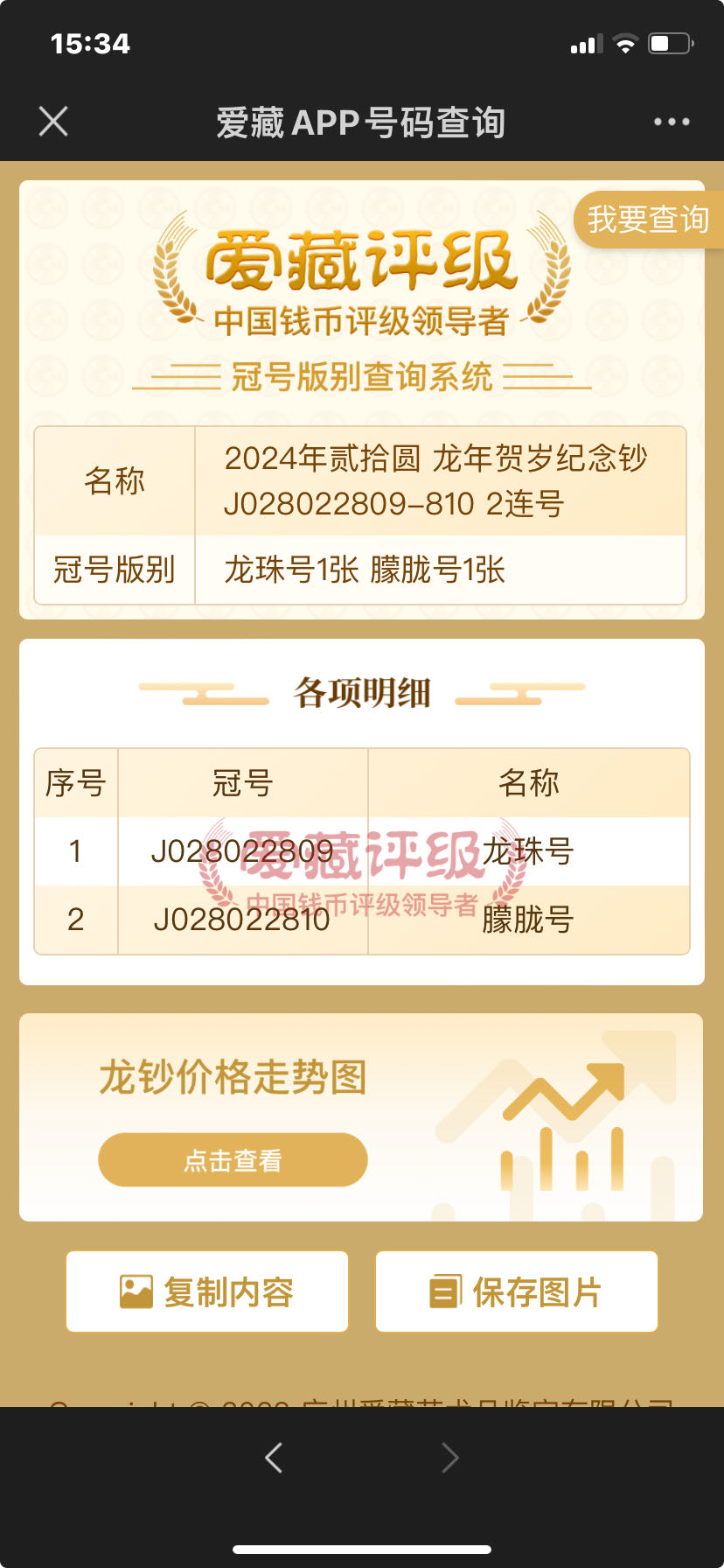Go back with the bottom left arrow

pos(274,1458)
